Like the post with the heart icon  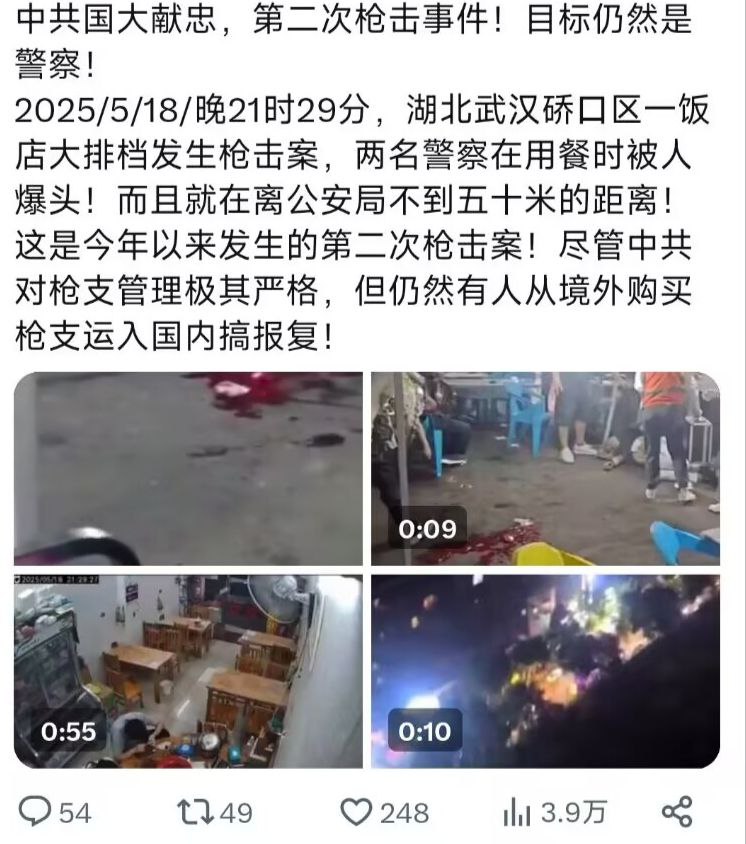356,811
